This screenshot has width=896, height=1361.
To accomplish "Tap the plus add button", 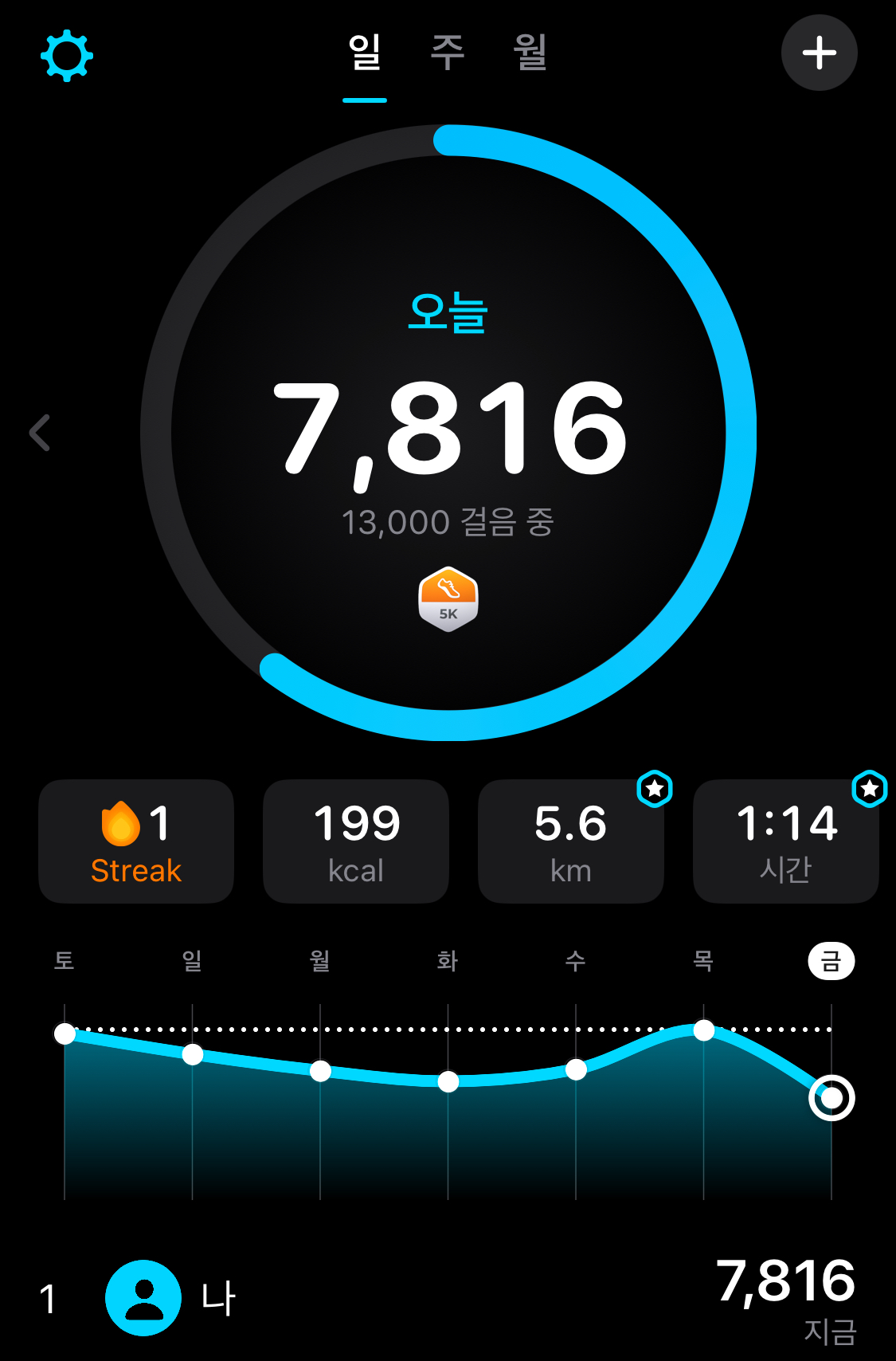I will click(x=819, y=53).
